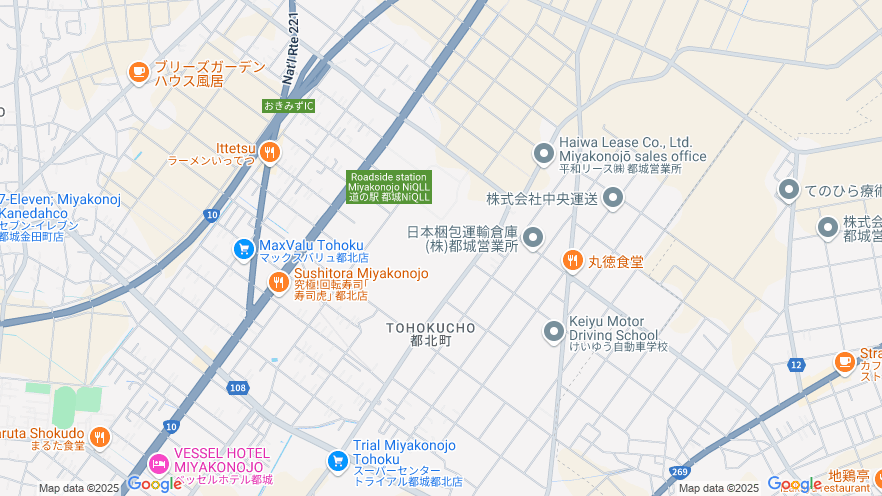
Task: Open the VESSEL HOTEL MIYAKONOJO pin
Action: [159, 464]
